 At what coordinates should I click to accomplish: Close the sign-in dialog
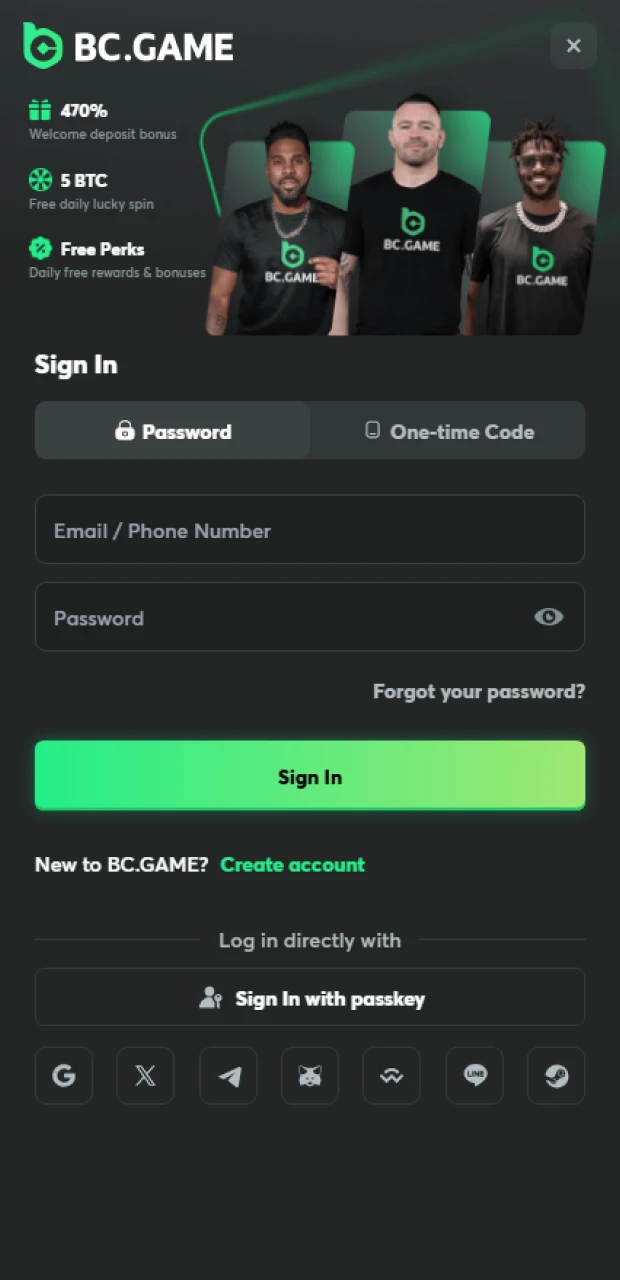click(x=573, y=45)
